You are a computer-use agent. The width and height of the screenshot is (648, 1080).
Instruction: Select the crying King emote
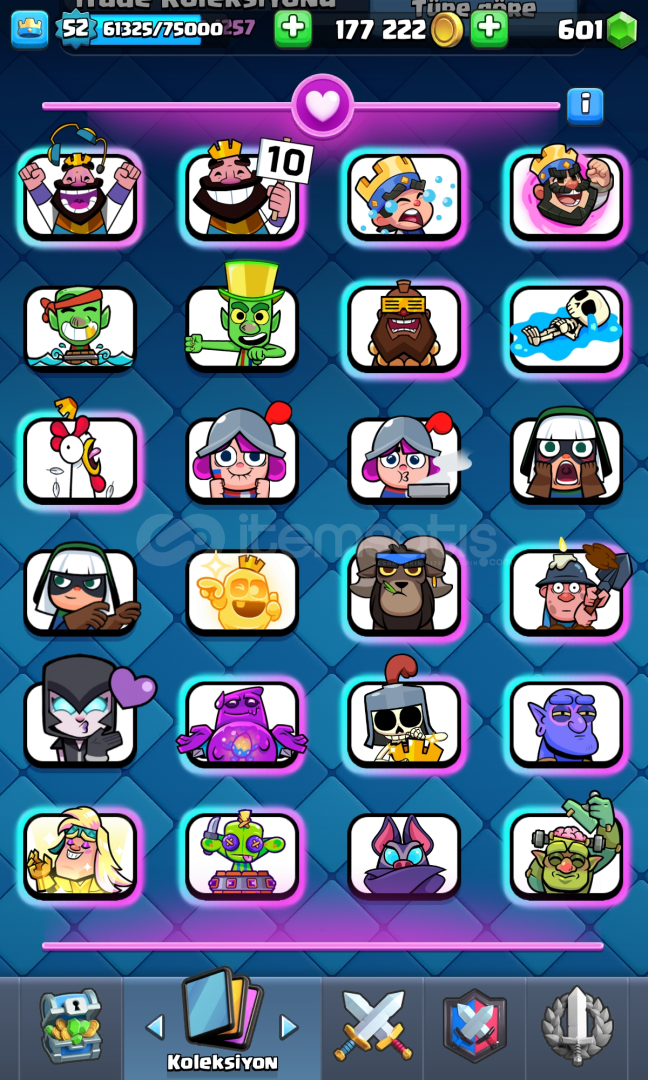[x=404, y=196]
